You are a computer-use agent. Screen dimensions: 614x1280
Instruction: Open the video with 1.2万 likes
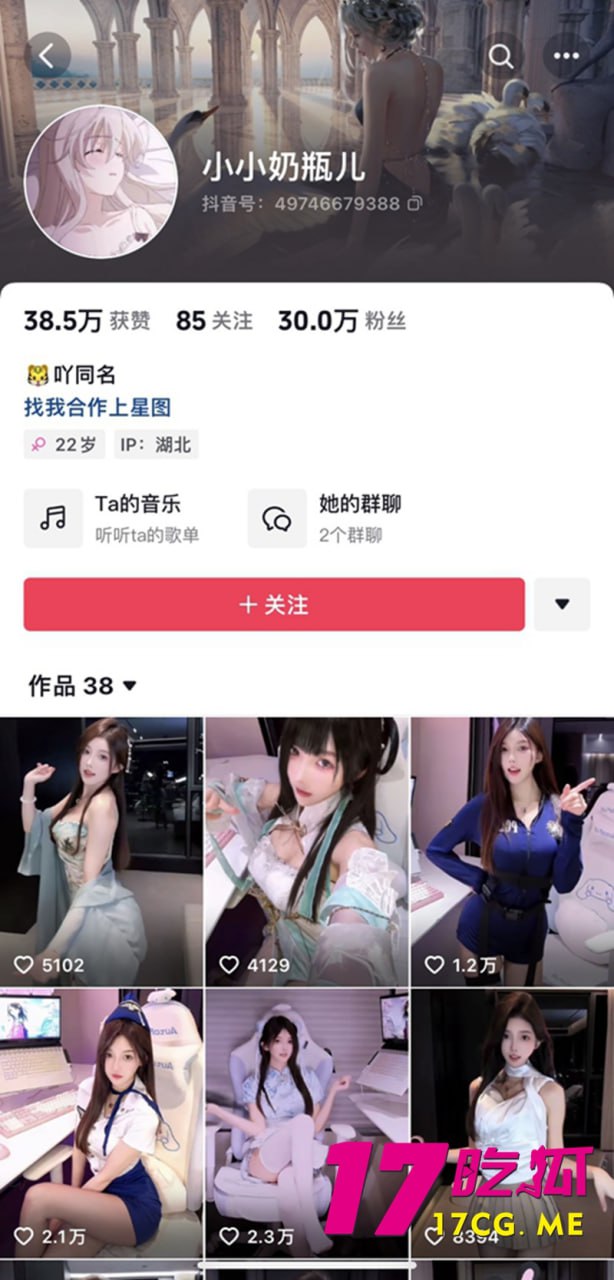(x=512, y=850)
